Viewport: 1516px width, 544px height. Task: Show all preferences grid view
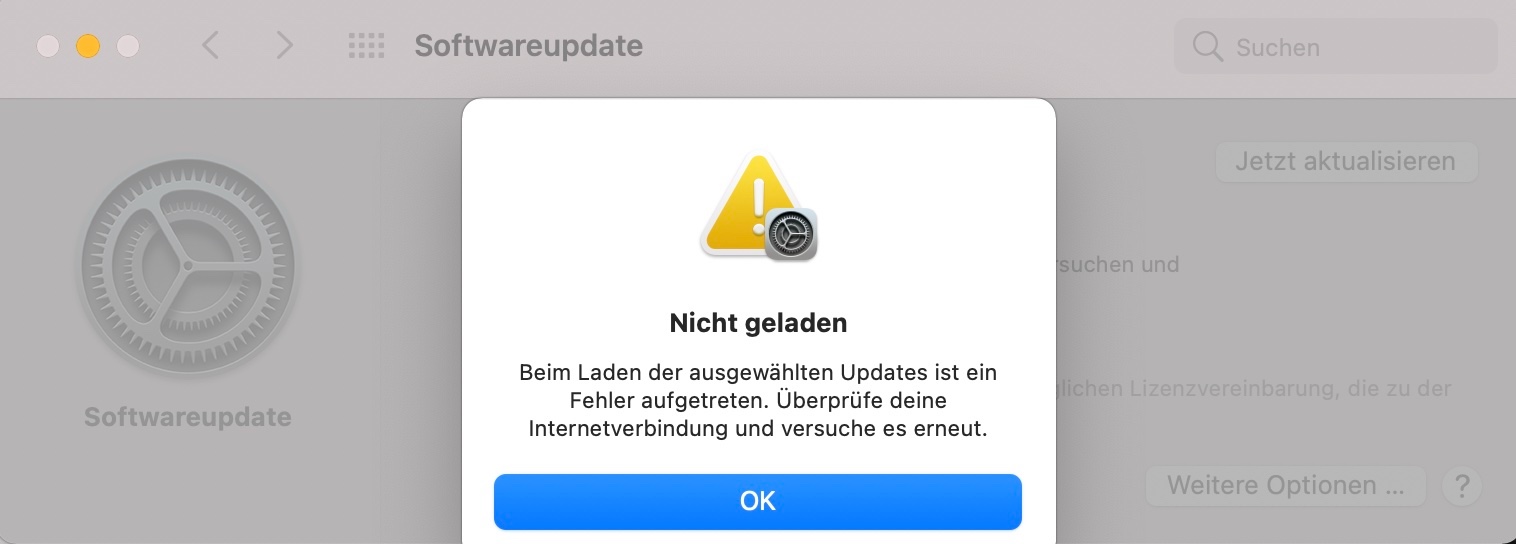point(366,46)
